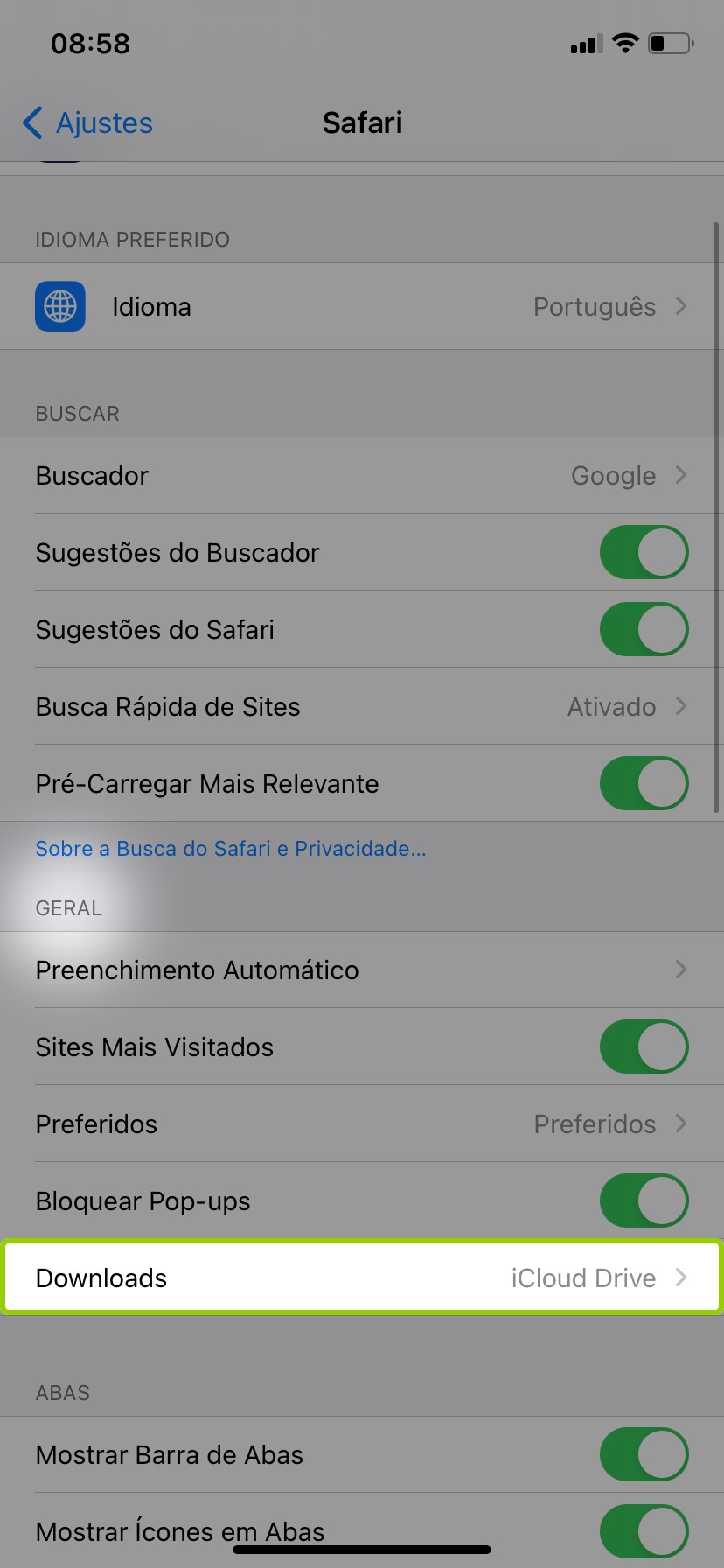This screenshot has height=1568, width=724.
Task: Open the Preferidos setting
Action: point(362,1124)
